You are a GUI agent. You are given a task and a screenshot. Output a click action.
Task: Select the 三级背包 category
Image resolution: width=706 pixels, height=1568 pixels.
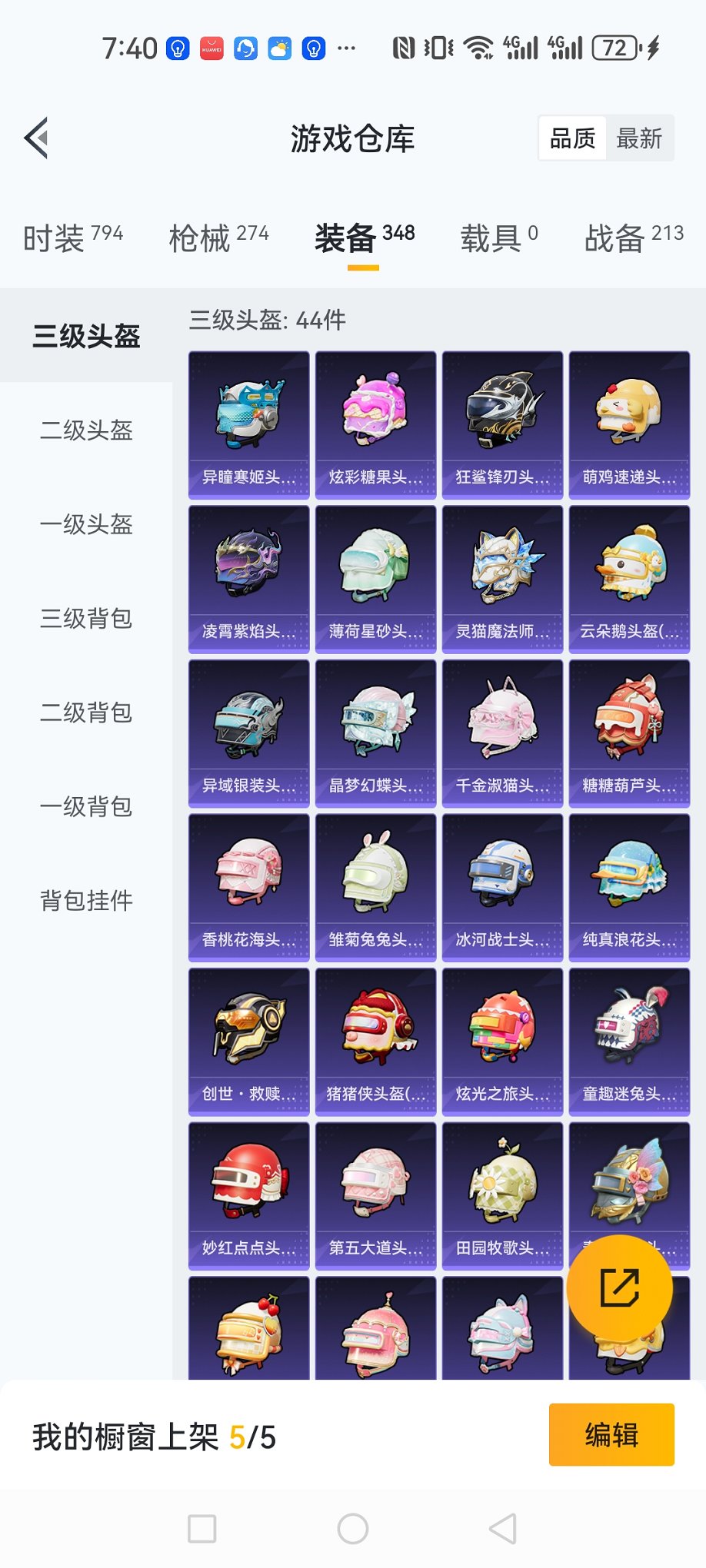[x=85, y=620]
